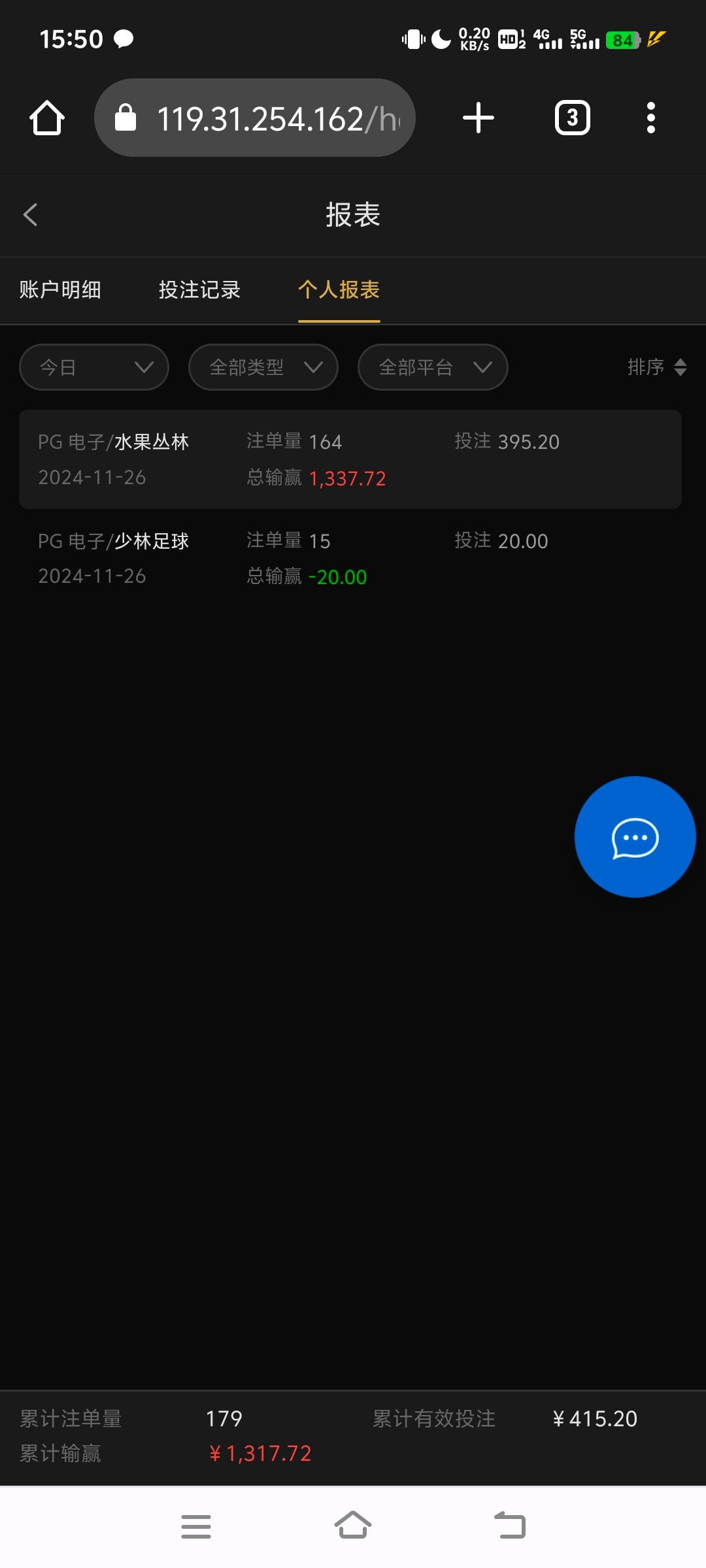The image size is (706, 1568).
Task: Open the browser overflow menu
Action: click(650, 118)
